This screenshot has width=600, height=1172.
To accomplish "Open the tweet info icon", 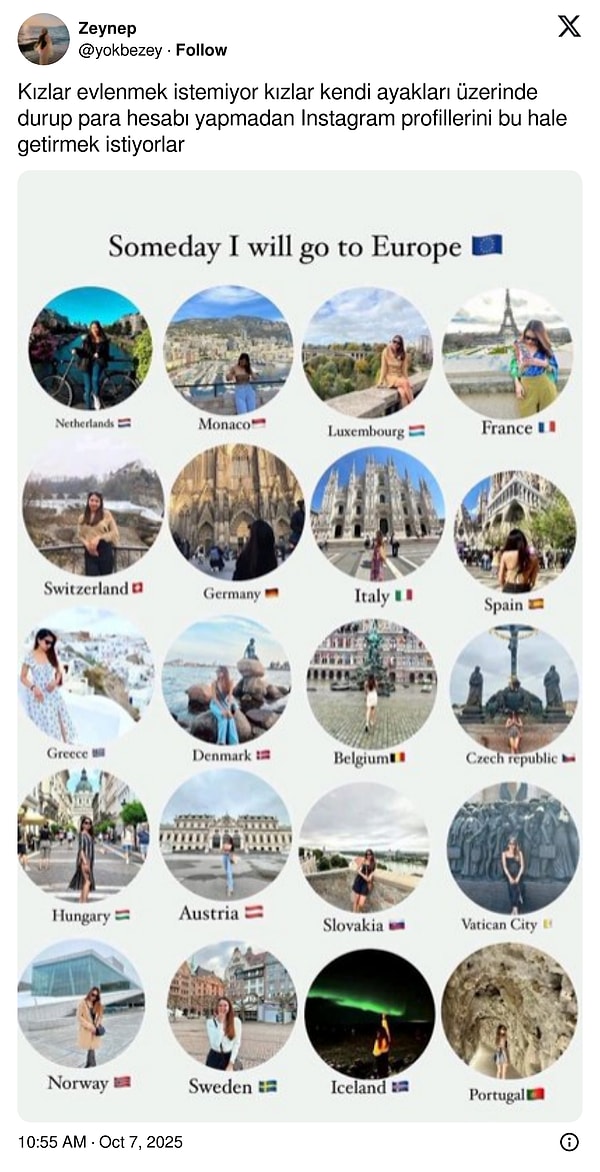I will tap(569, 1142).
